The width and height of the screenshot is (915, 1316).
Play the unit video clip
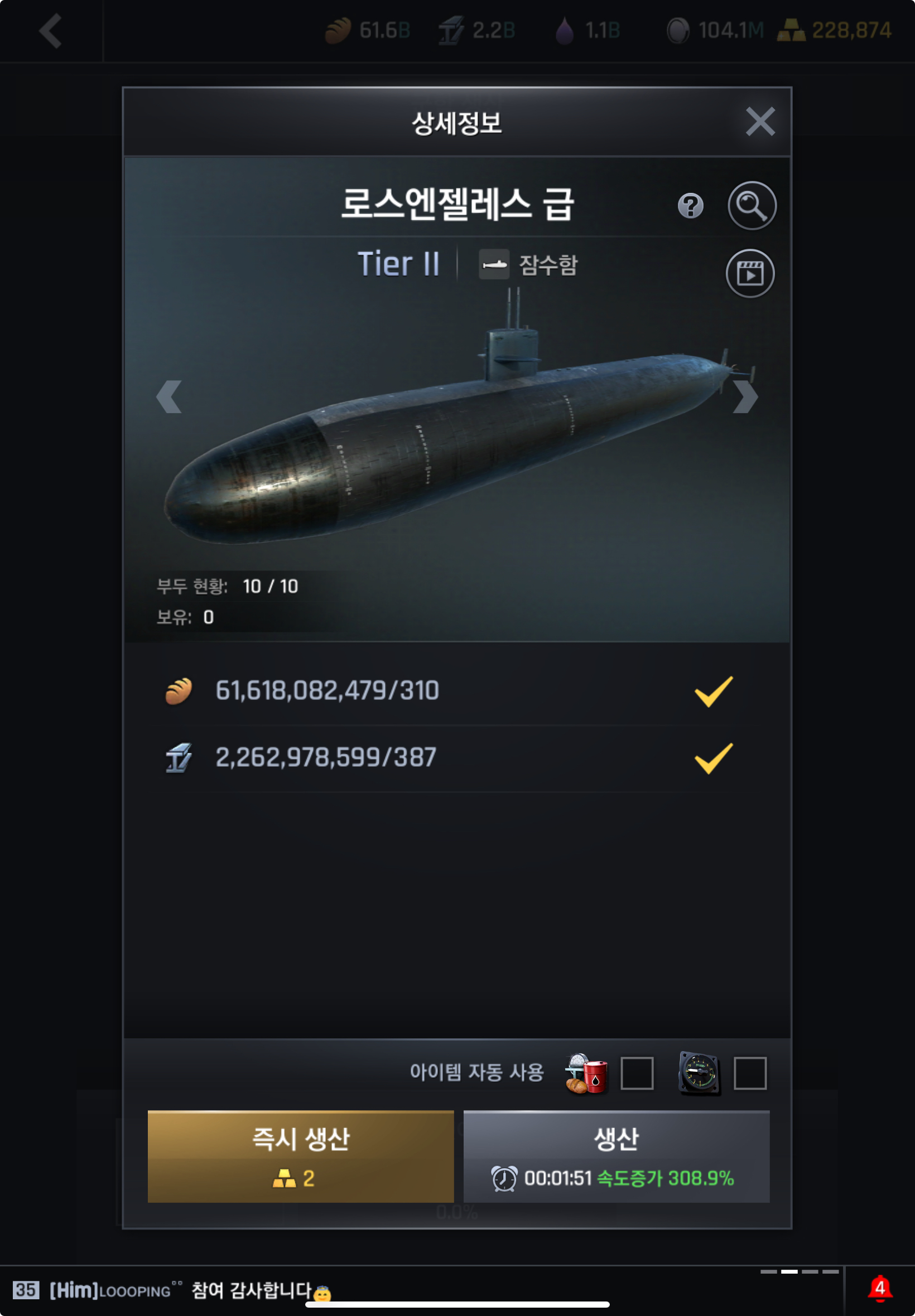coord(750,273)
